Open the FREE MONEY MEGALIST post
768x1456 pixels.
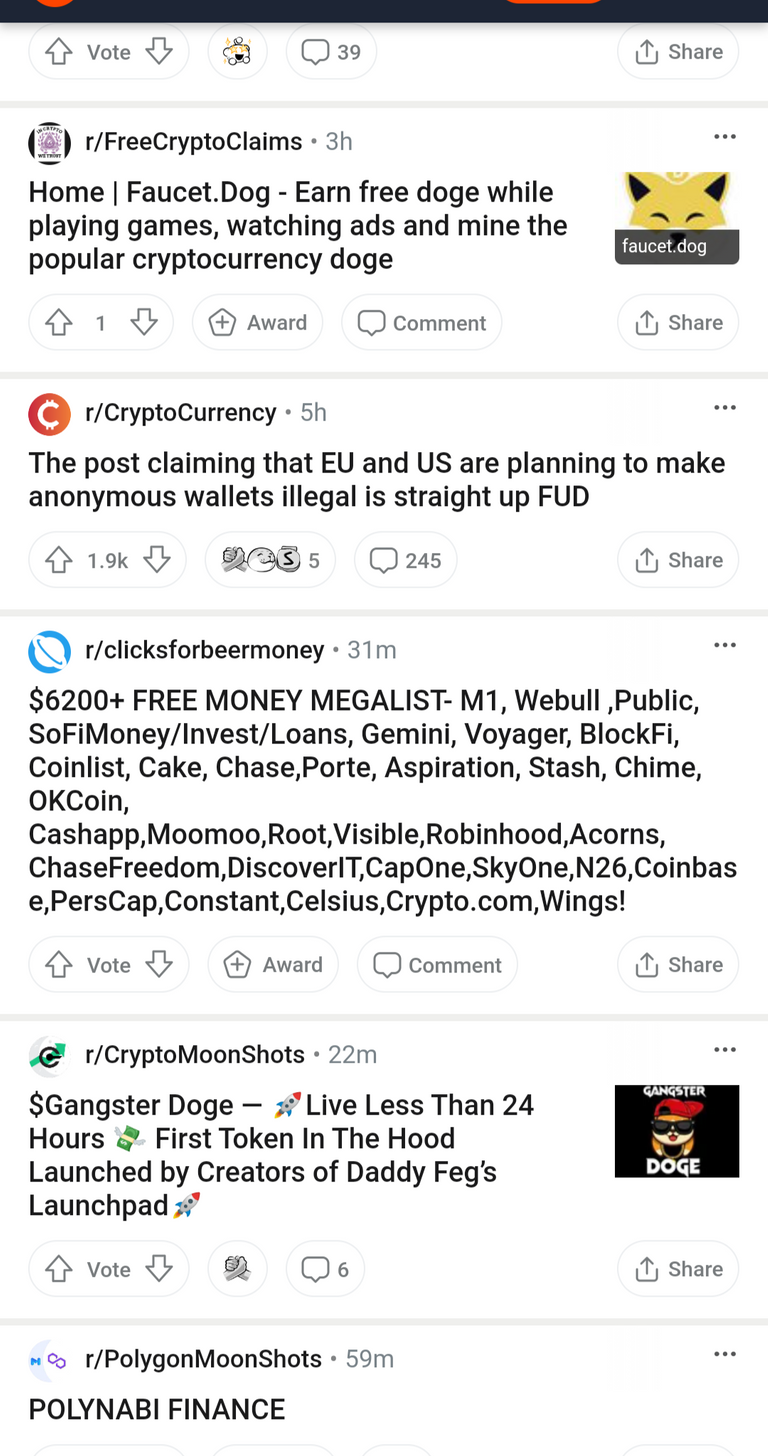click(383, 800)
